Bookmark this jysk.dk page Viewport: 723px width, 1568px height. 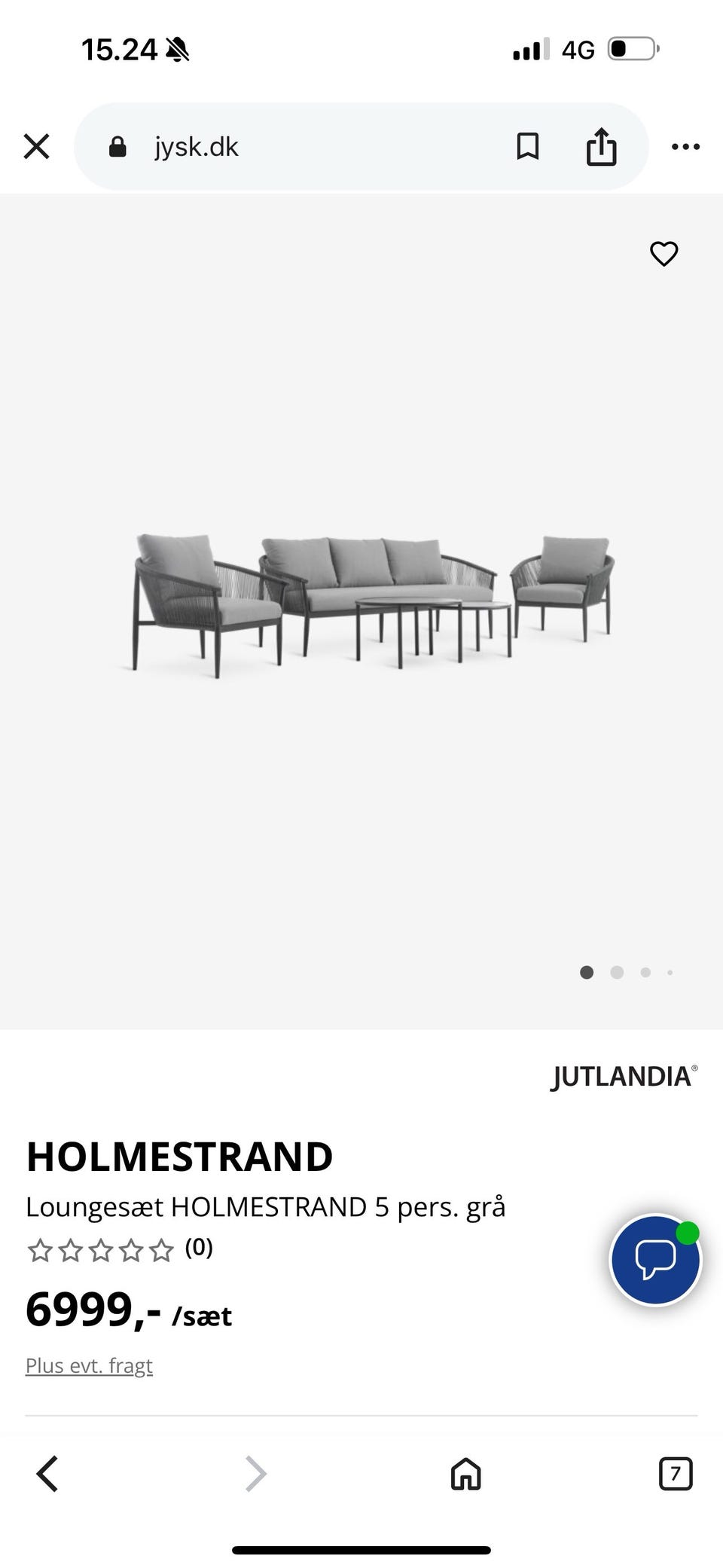(528, 146)
